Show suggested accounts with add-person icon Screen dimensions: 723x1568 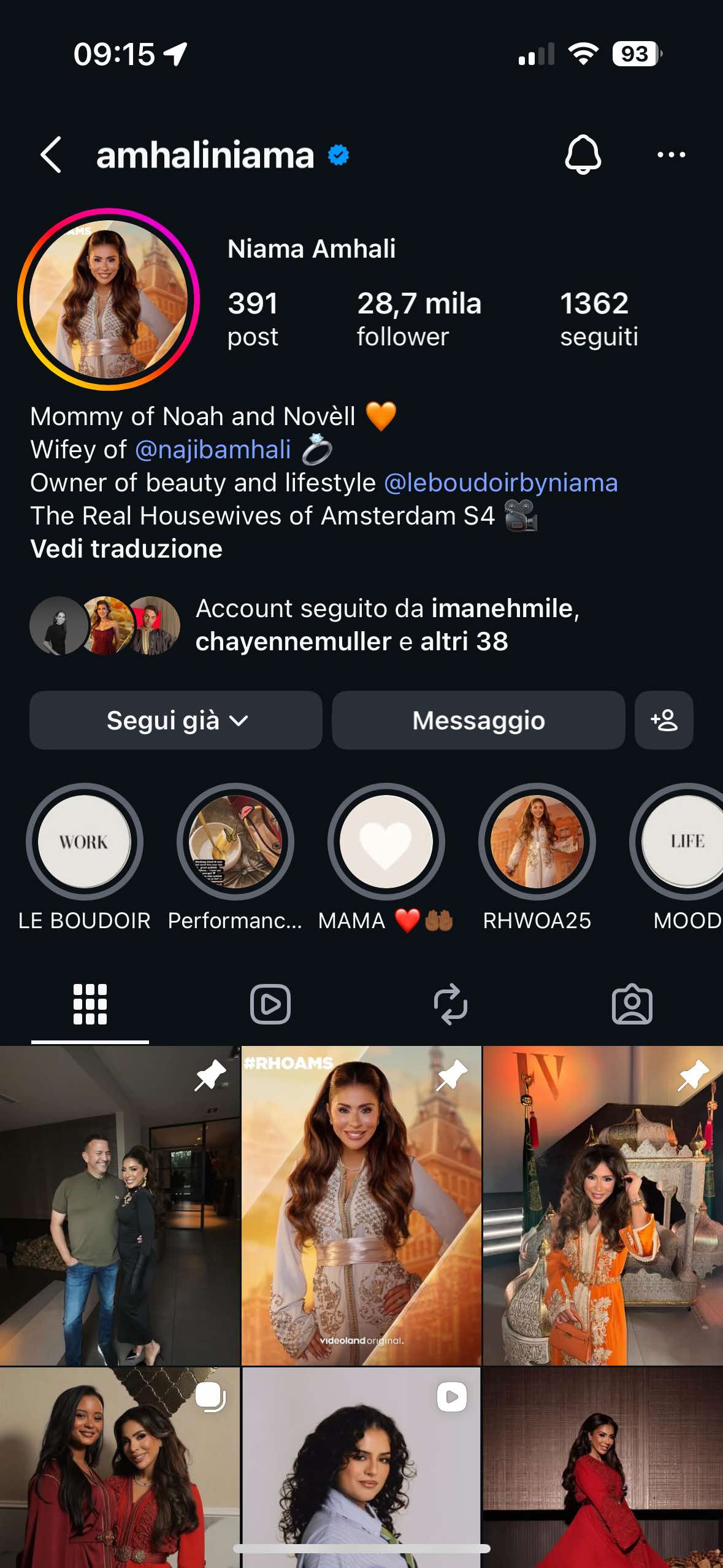point(664,720)
